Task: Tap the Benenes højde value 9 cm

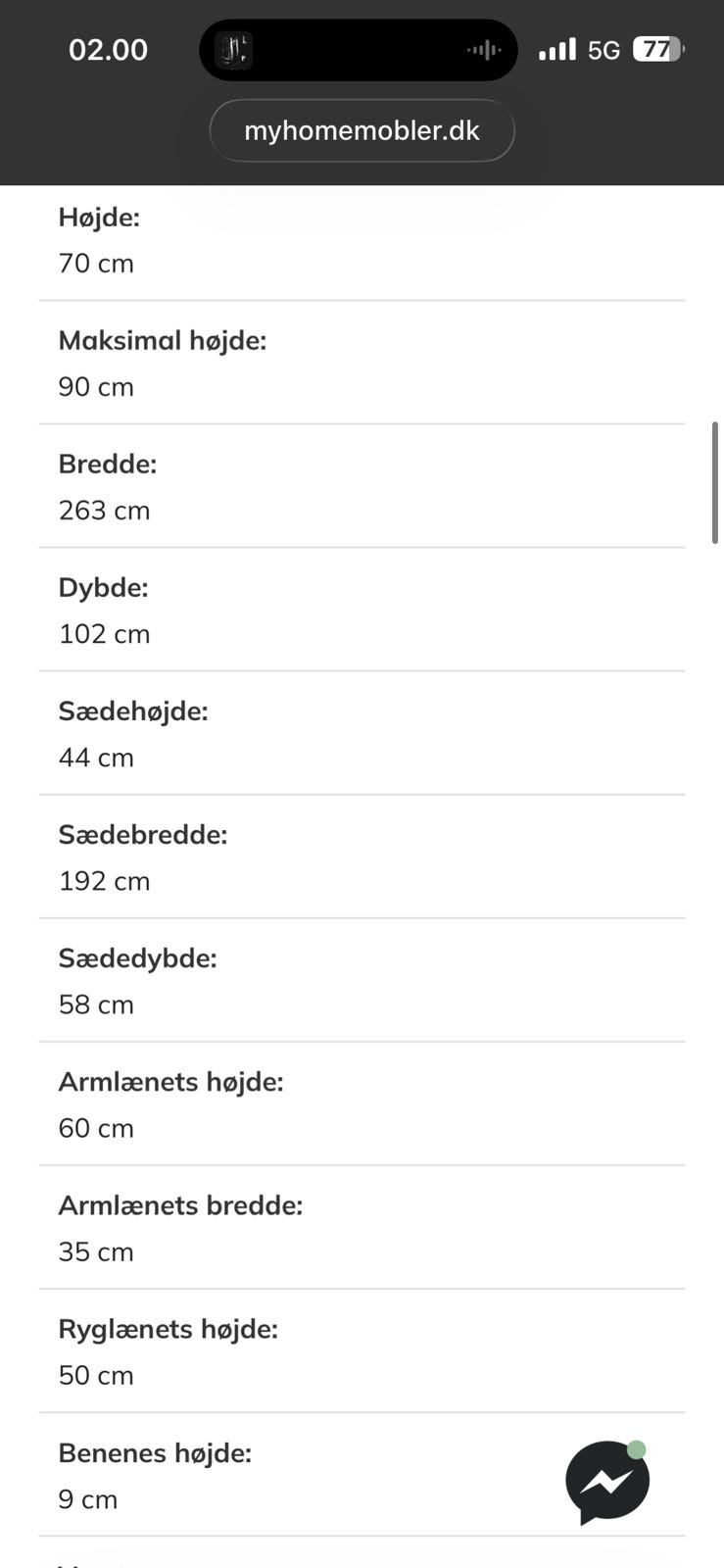Action: [87, 1498]
